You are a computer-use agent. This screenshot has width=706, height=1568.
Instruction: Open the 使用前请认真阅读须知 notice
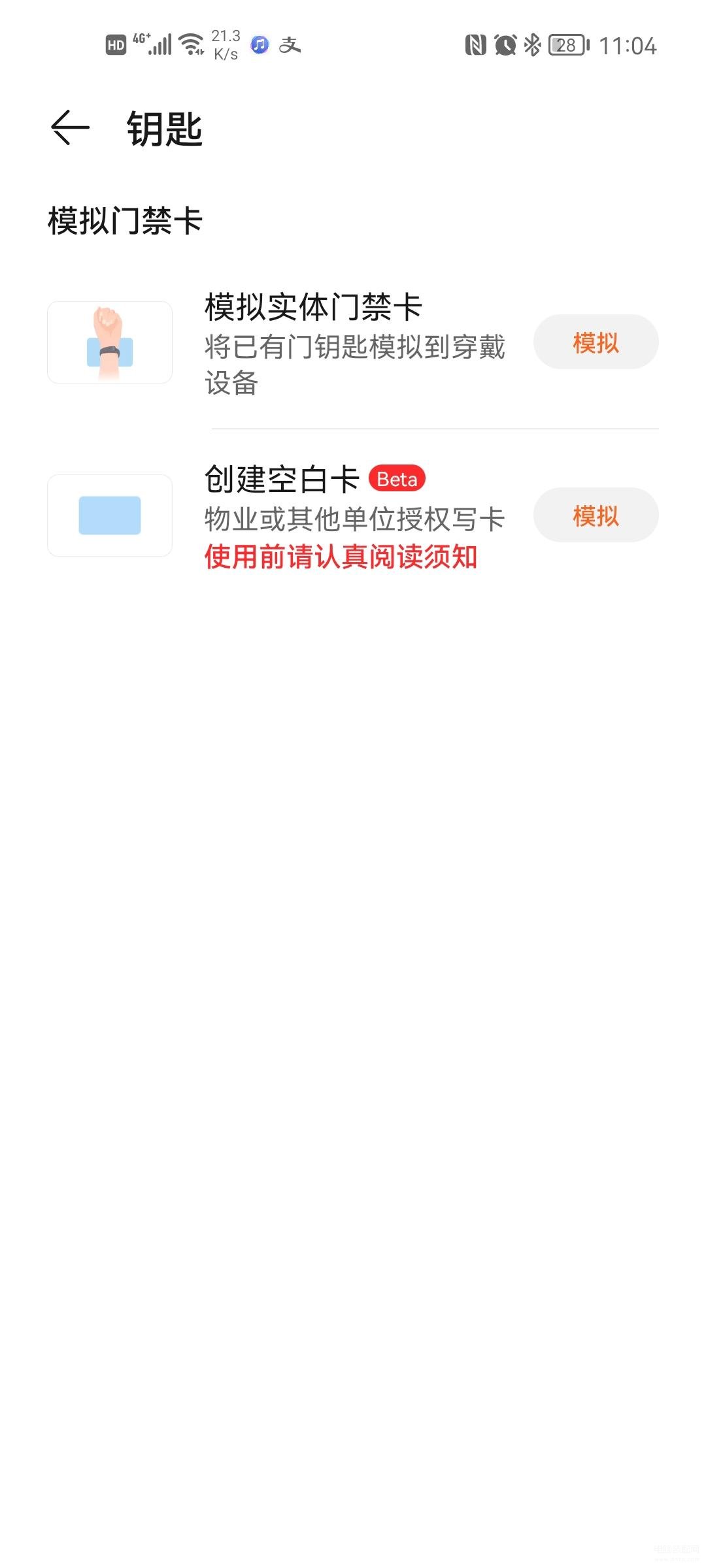341,557
